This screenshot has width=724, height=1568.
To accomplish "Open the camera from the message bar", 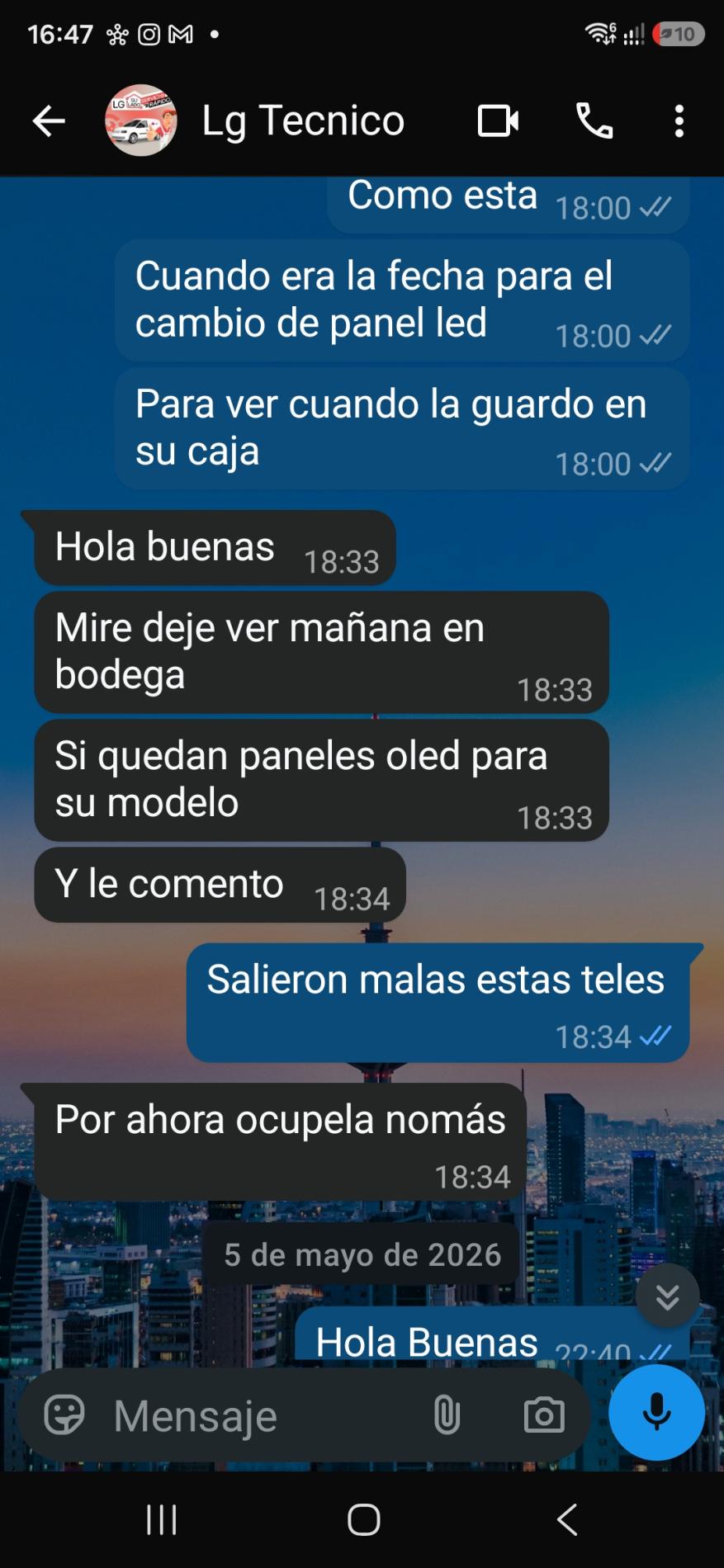I will (x=544, y=1415).
